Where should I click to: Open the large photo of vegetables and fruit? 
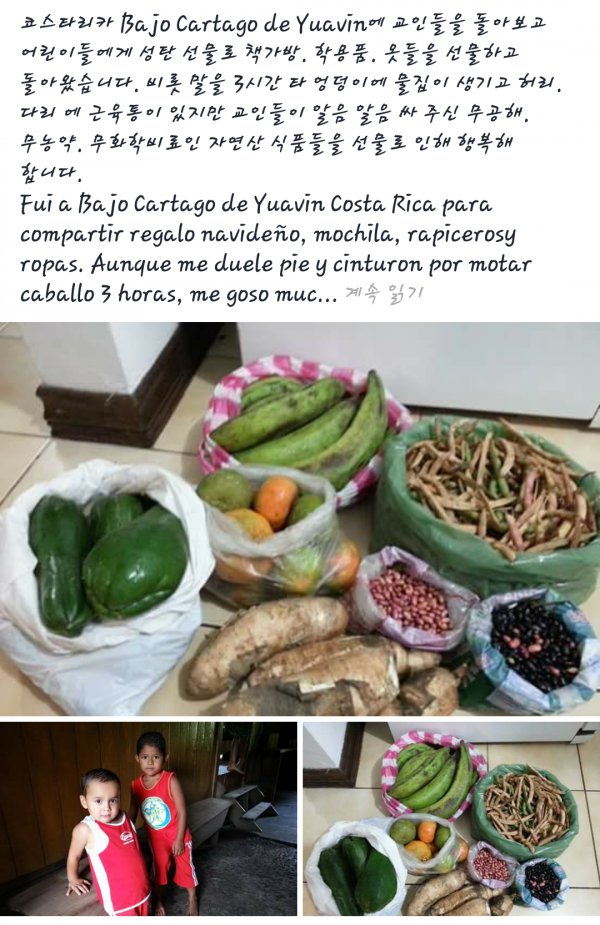[x=300, y=518]
